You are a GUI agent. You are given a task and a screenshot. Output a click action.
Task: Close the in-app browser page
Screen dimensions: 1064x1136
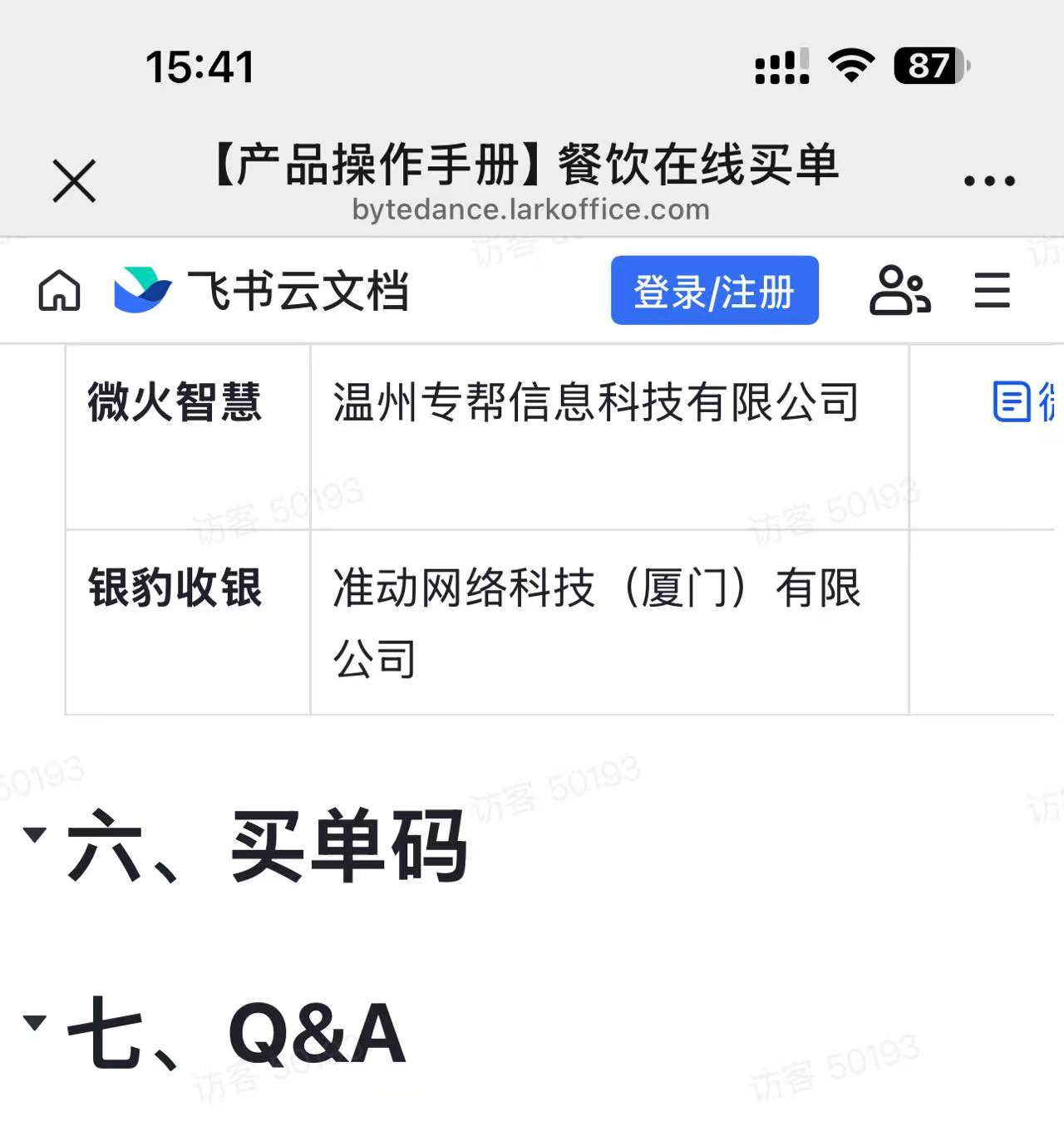point(74,181)
